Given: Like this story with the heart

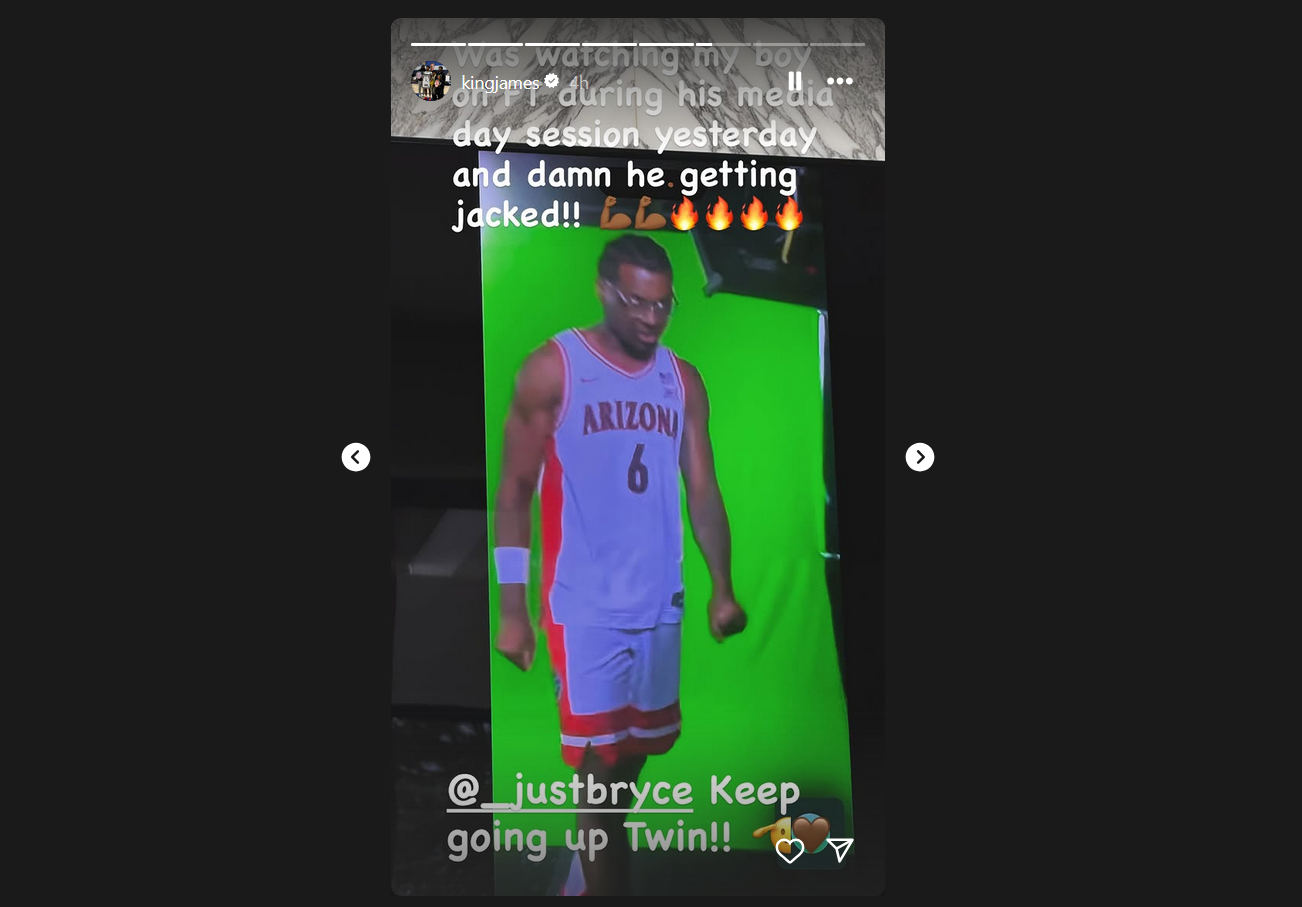Looking at the screenshot, I should click(x=790, y=850).
